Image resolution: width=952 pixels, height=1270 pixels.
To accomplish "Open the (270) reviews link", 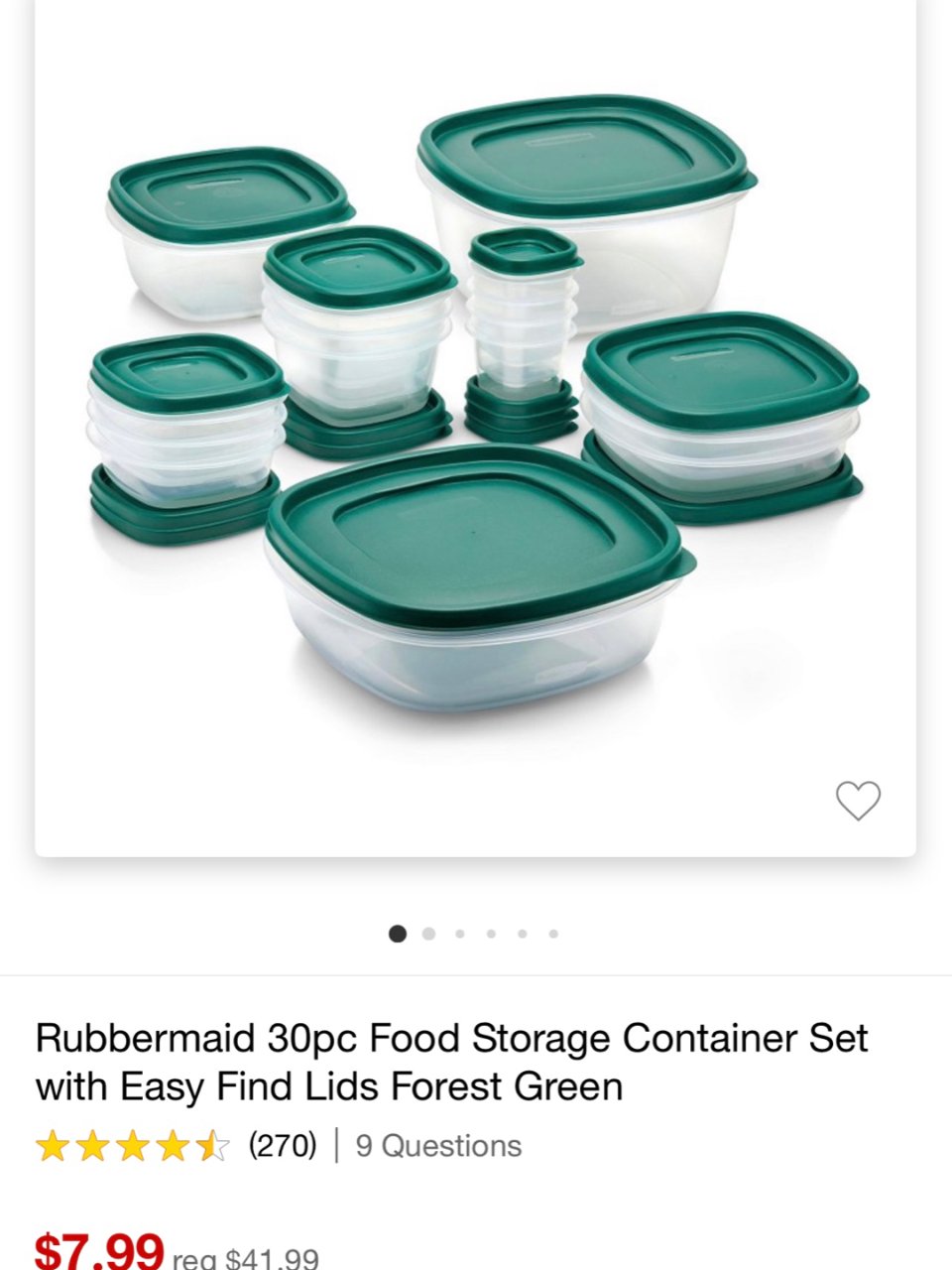I will pos(283,1145).
